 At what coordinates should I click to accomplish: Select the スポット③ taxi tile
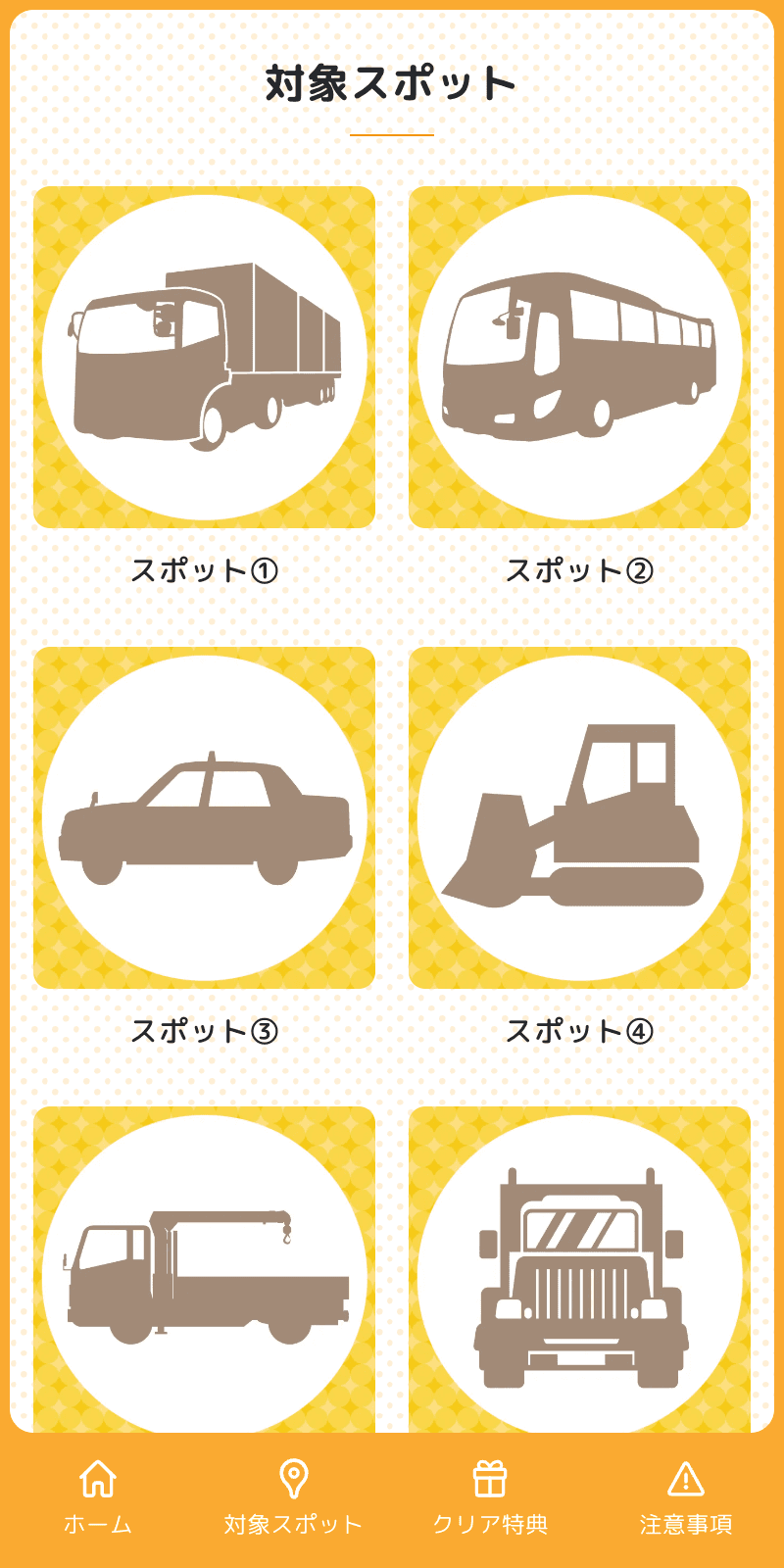pos(204,818)
